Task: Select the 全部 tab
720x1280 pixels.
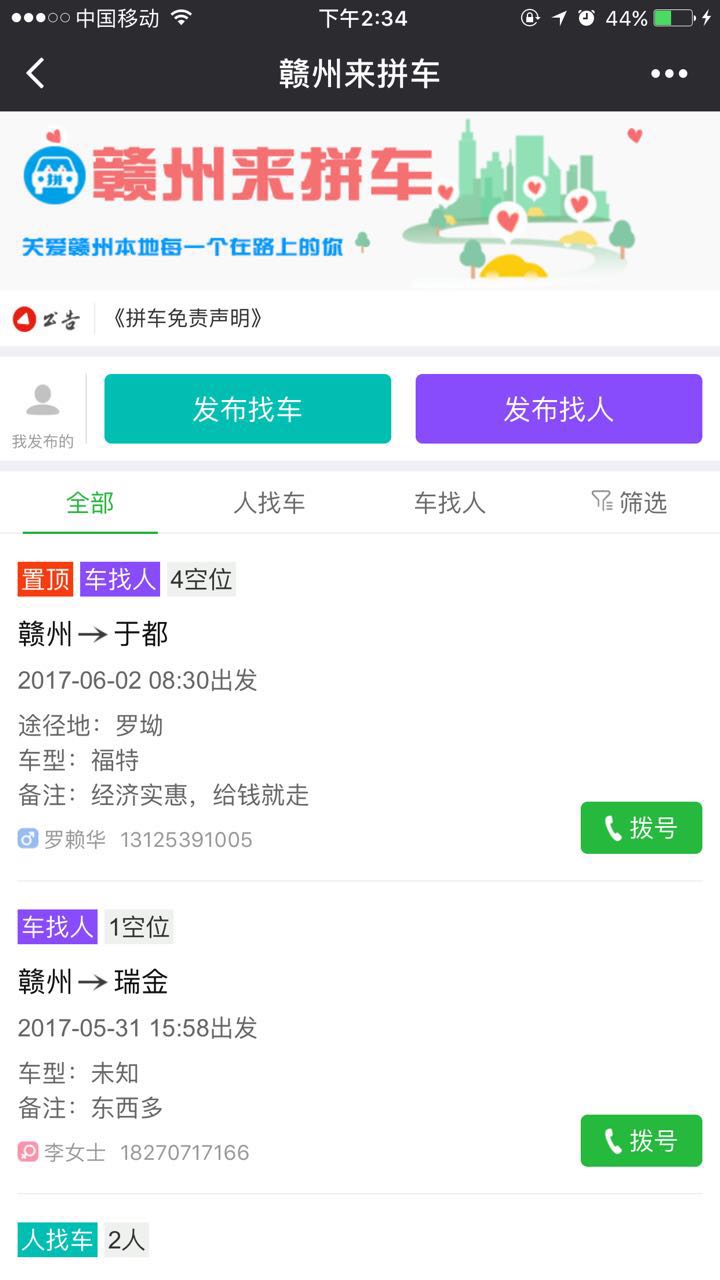Action: (88, 503)
